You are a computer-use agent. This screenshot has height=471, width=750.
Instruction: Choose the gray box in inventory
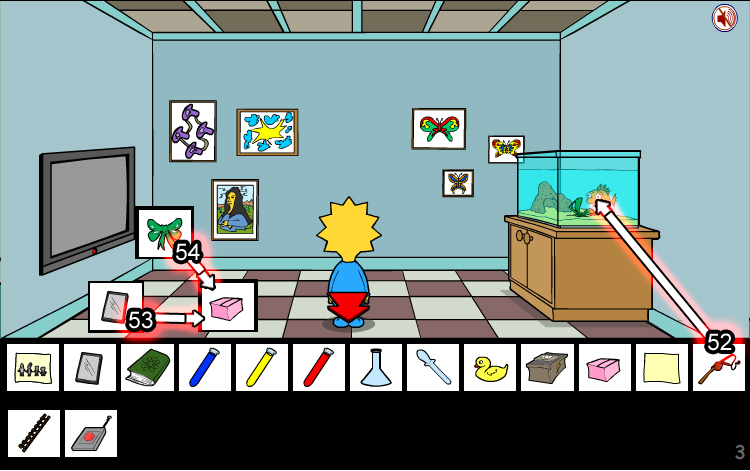tap(547, 368)
